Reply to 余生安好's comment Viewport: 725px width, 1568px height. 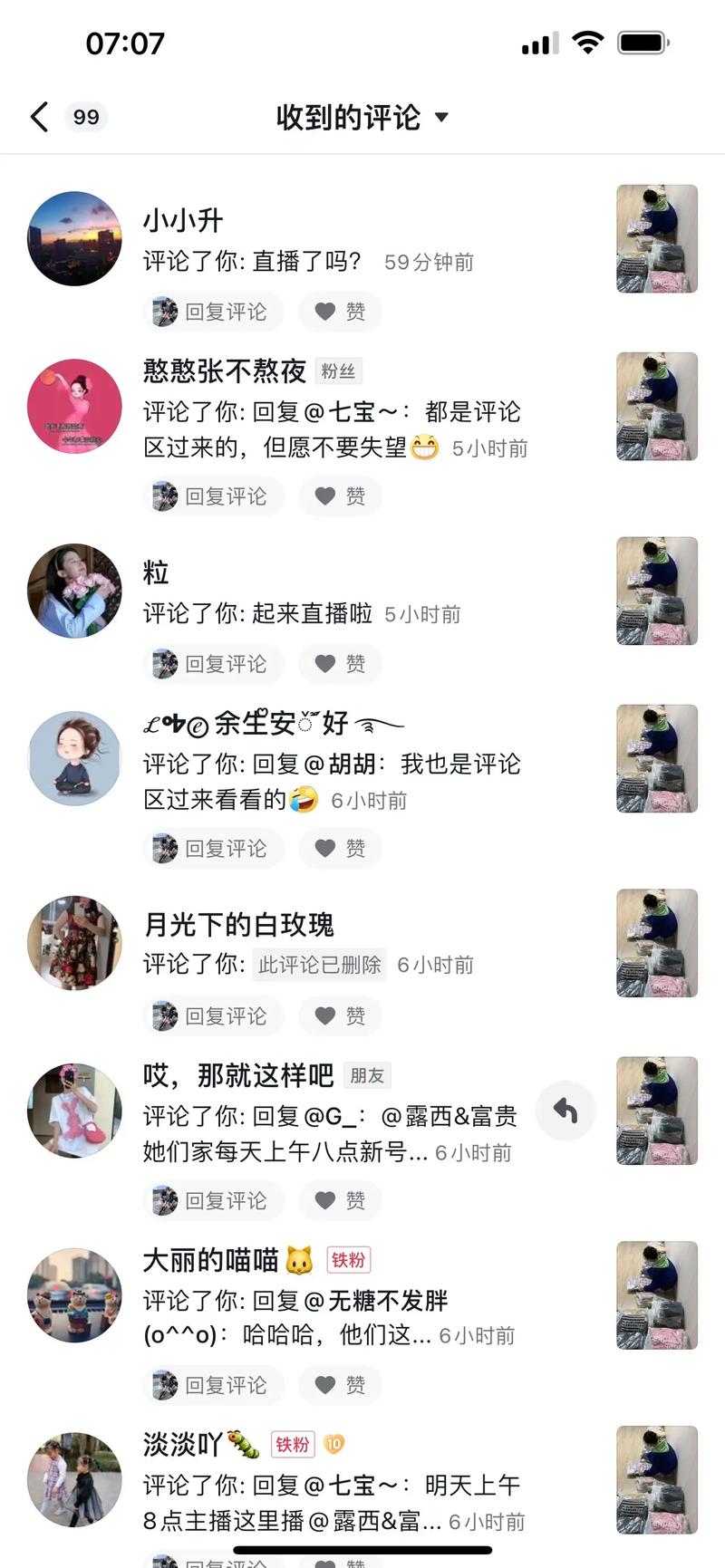coord(213,849)
